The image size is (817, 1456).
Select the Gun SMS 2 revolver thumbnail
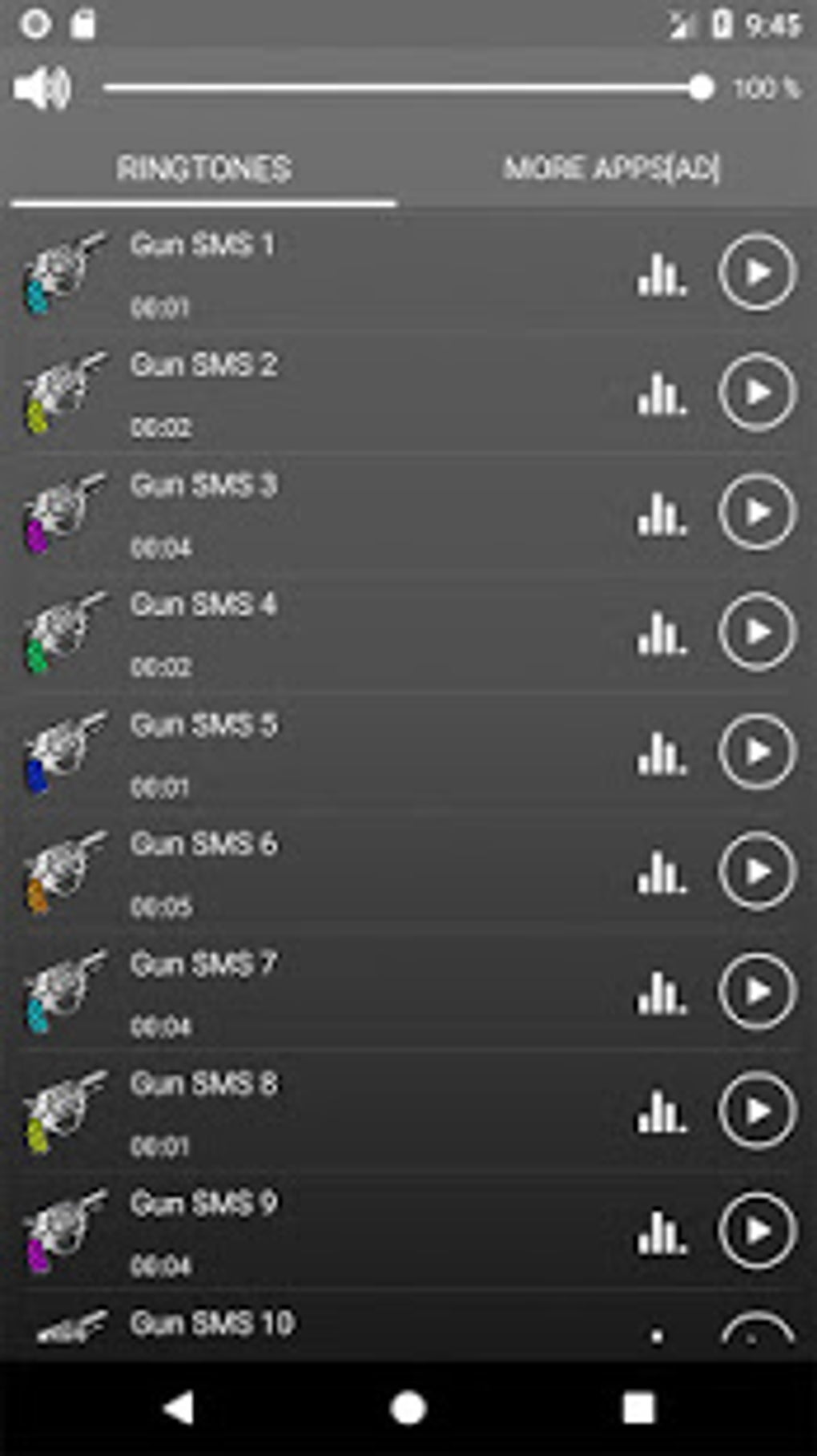[x=64, y=392]
